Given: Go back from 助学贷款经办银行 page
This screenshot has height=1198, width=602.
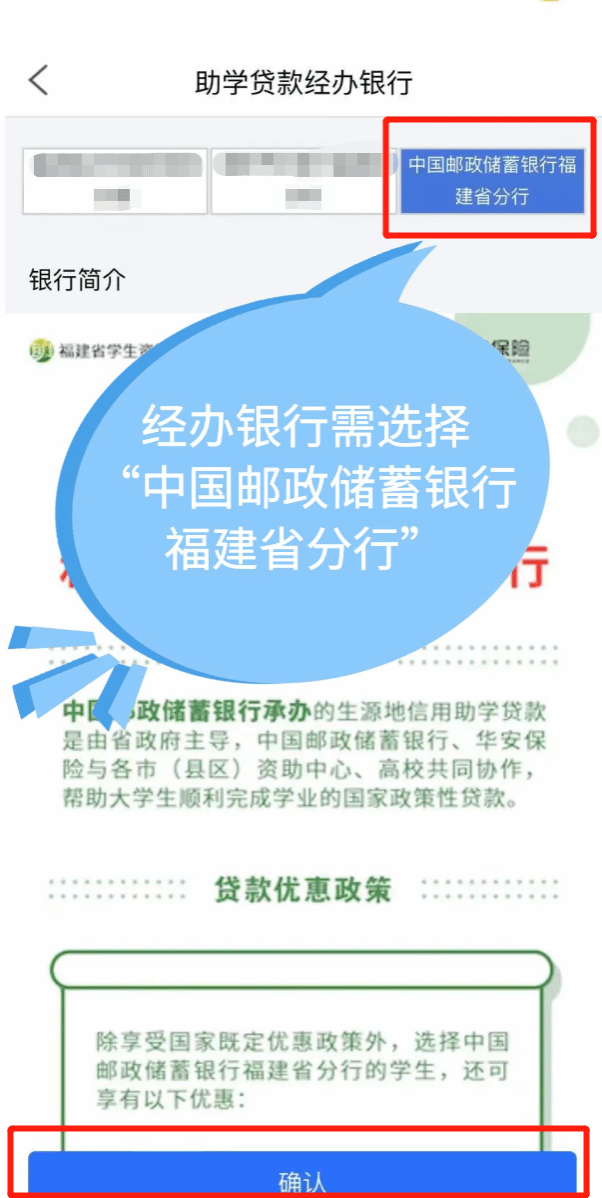Looking at the screenshot, I should click(x=38, y=80).
